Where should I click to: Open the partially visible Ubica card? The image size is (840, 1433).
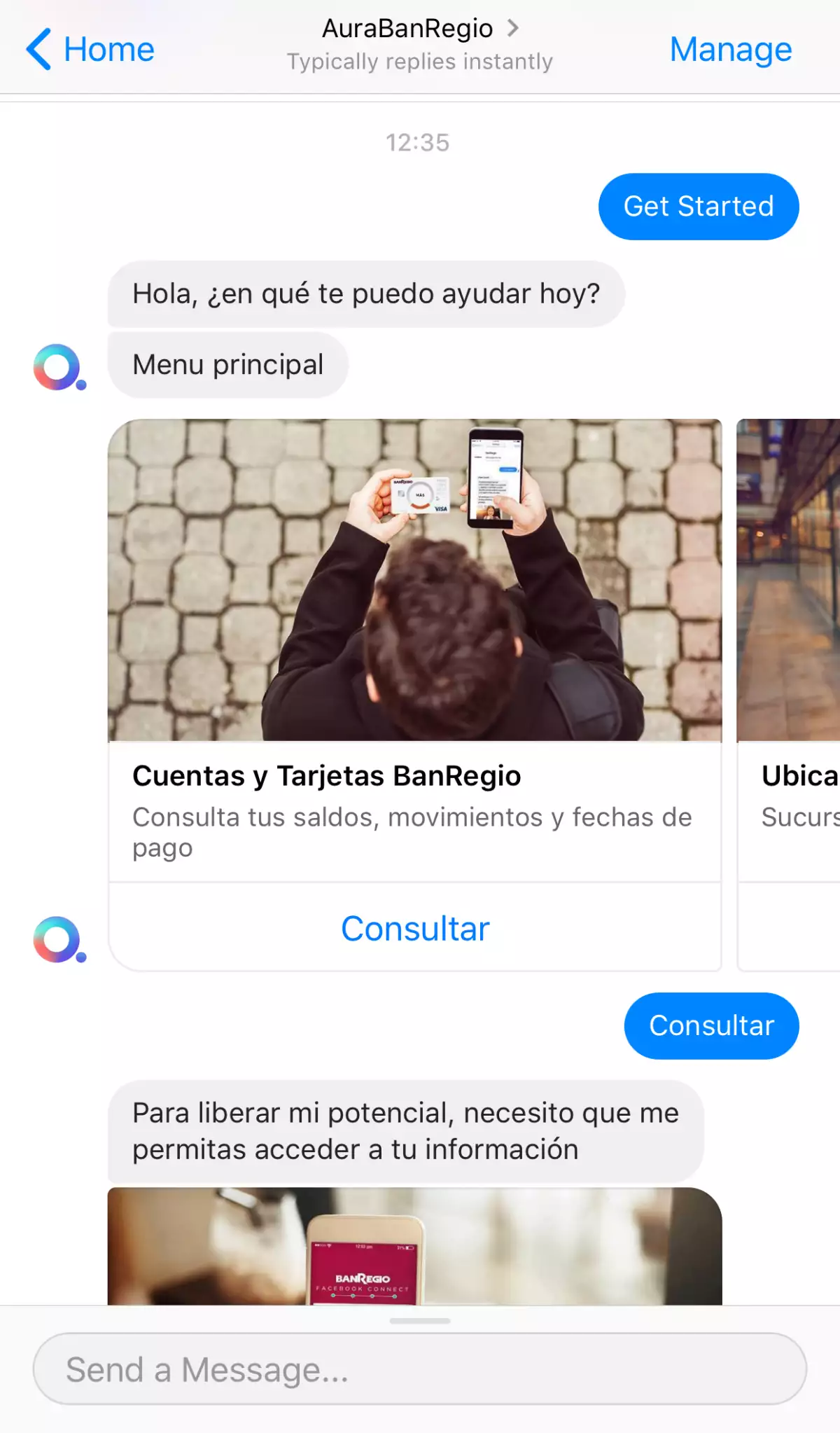tap(790, 630)
